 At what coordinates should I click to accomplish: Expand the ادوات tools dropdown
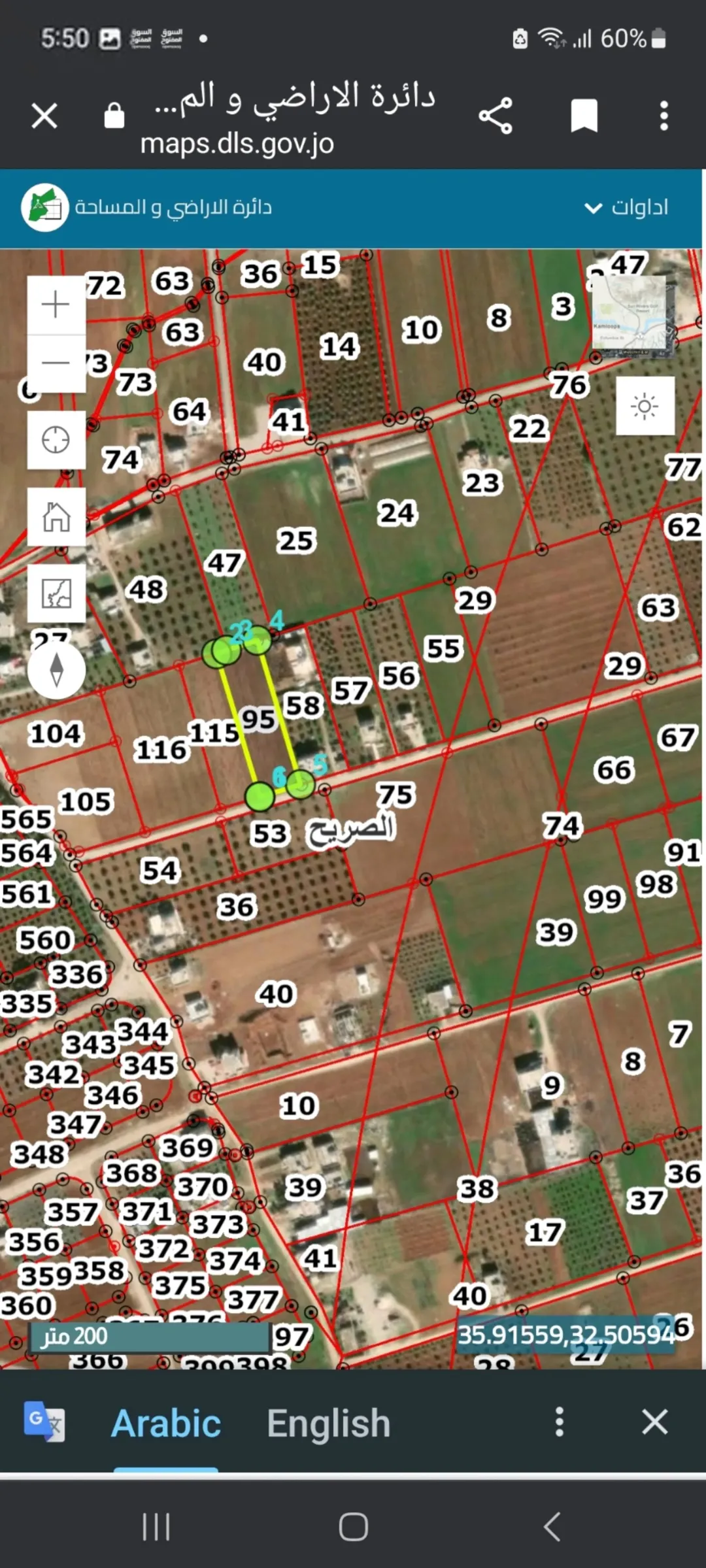tap(626, 208)
